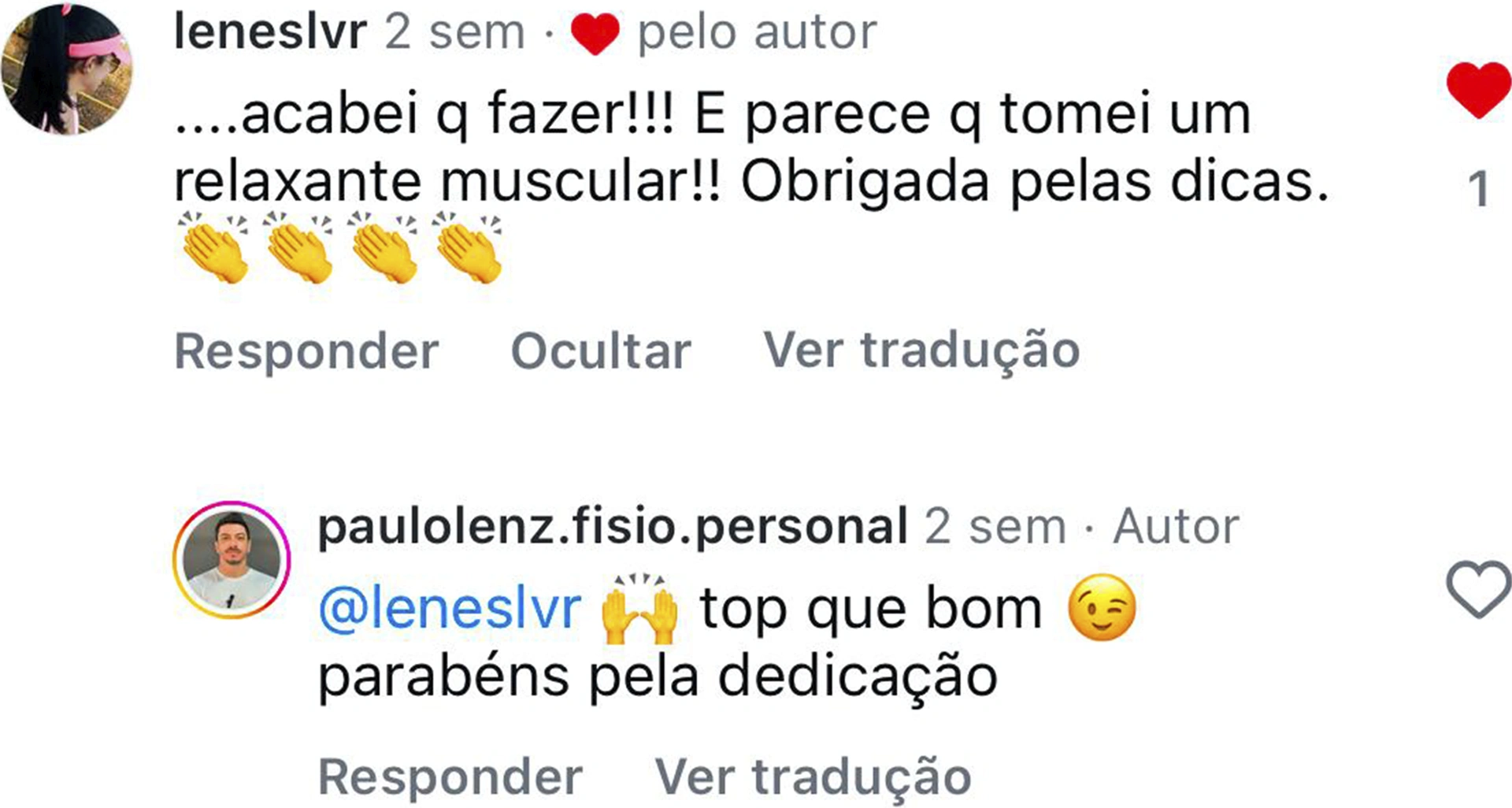The height and width of the screenshot is (808, 1512).
Task: Tap Responder under leneslvr's comment
Action: coord(306,350)
